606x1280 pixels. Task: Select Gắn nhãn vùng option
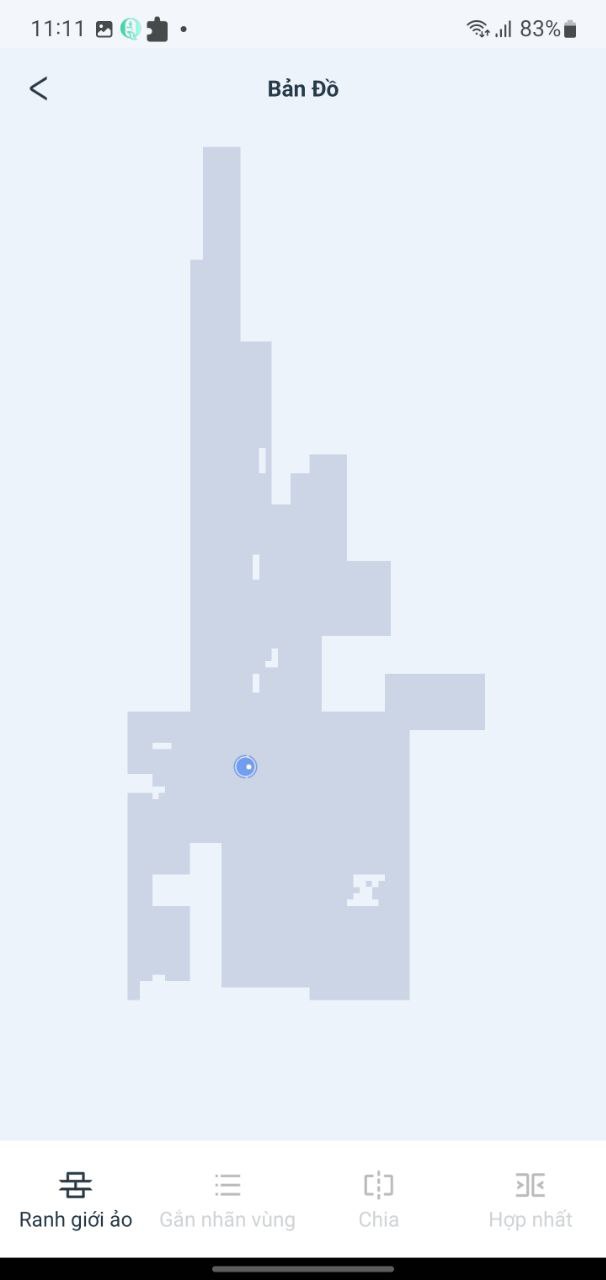227,1199
